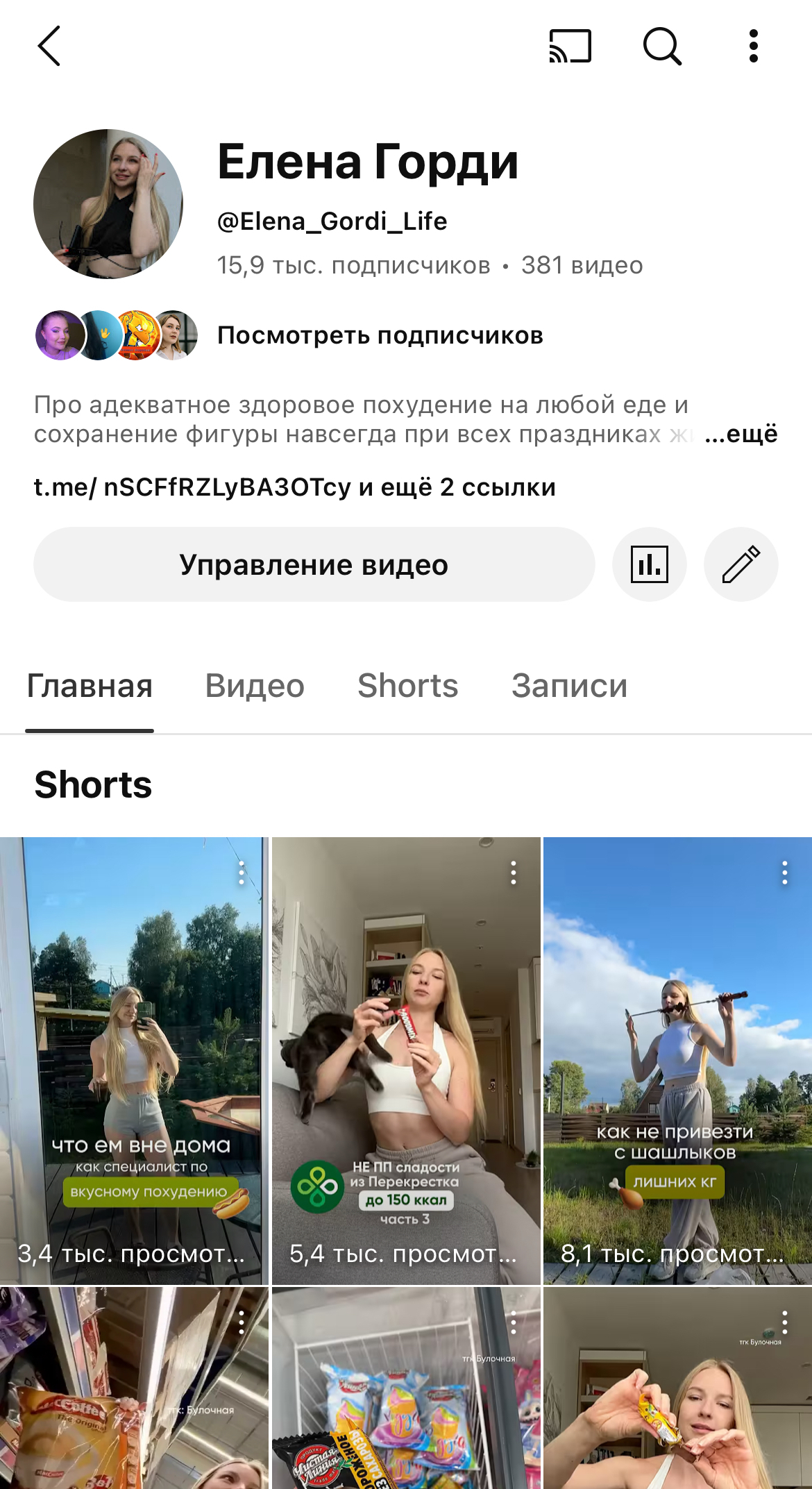812x1489 pixels.
Task: Switch to the Shorts tab
Action: (407, 686)
